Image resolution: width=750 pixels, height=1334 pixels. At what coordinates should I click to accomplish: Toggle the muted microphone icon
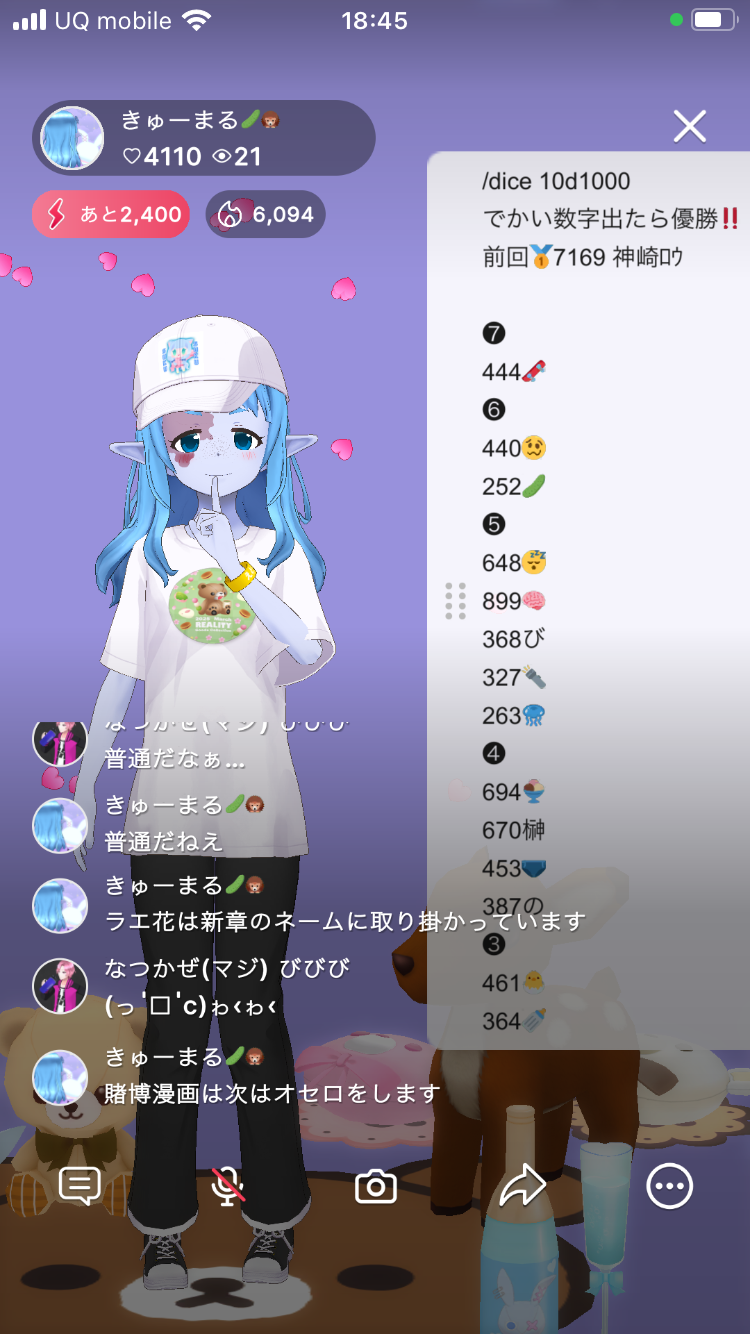(x=229, y=1187)
